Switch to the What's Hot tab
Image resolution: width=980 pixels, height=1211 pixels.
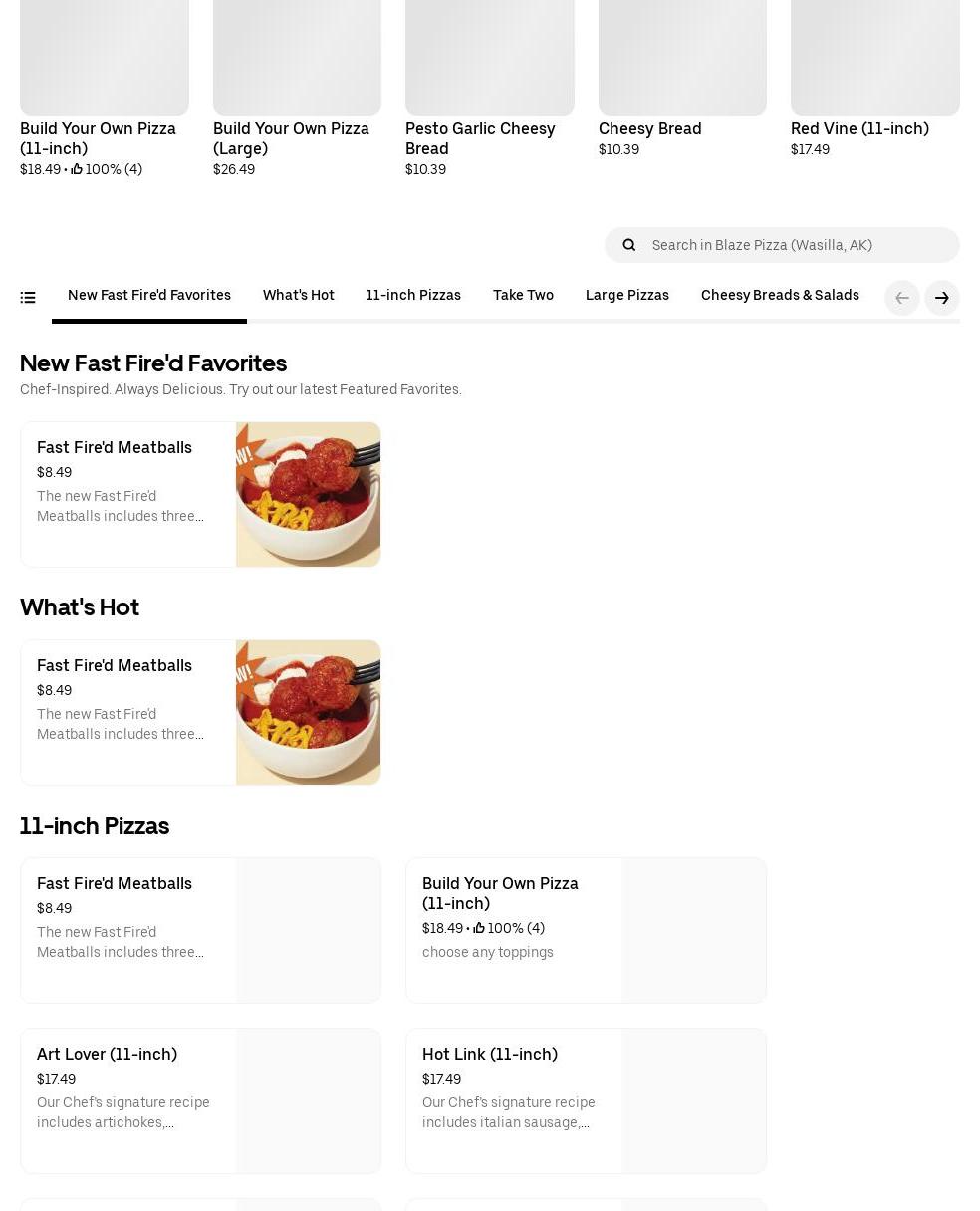click(x=298, y=296)
